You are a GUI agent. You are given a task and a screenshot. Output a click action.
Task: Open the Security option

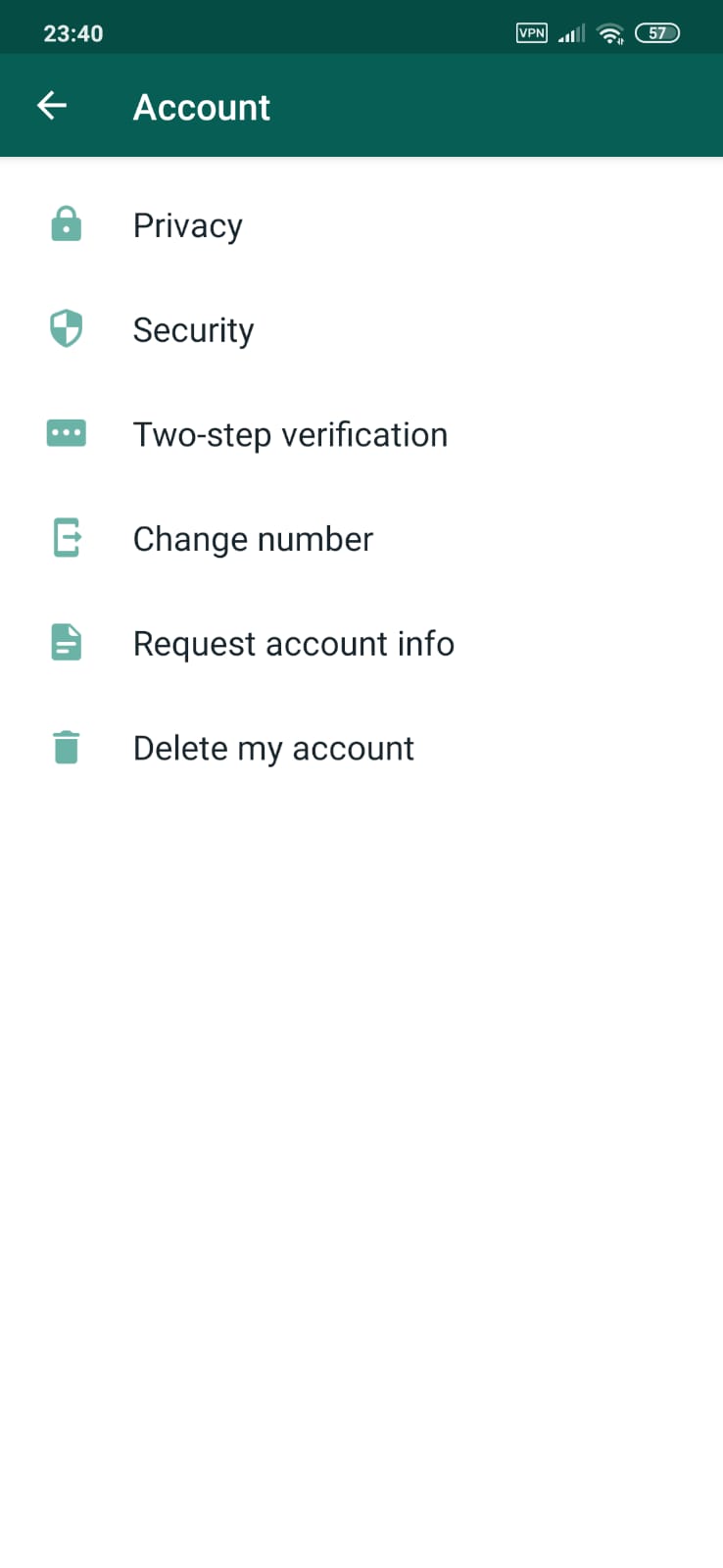click(x=193, y=330)
